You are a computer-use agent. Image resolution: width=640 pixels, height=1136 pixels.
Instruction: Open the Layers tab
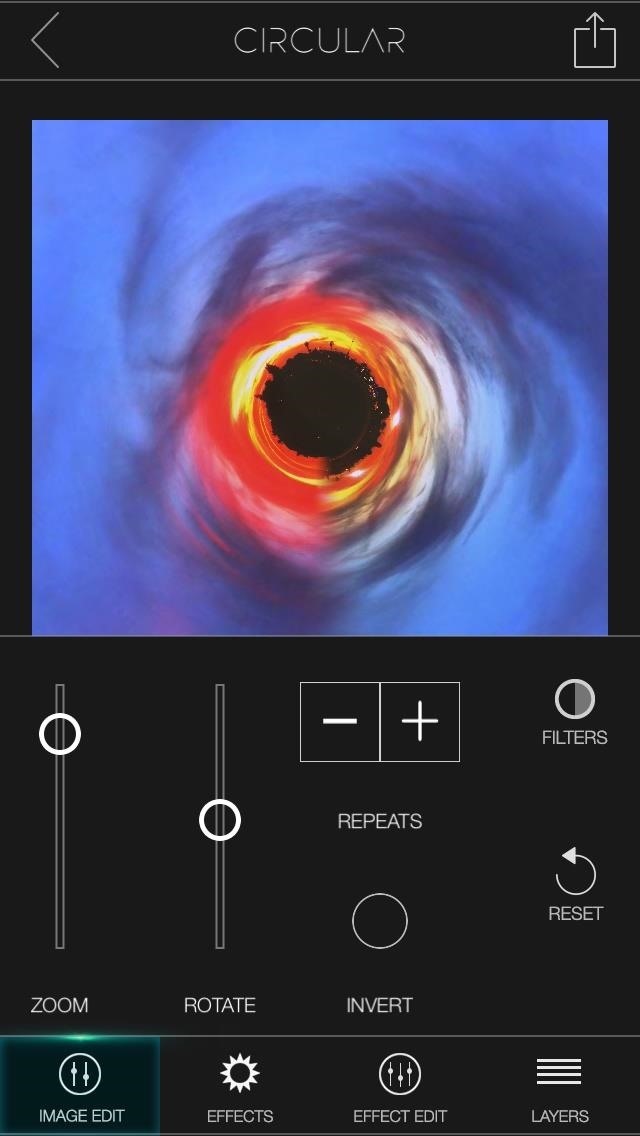tap(560, 1087)
